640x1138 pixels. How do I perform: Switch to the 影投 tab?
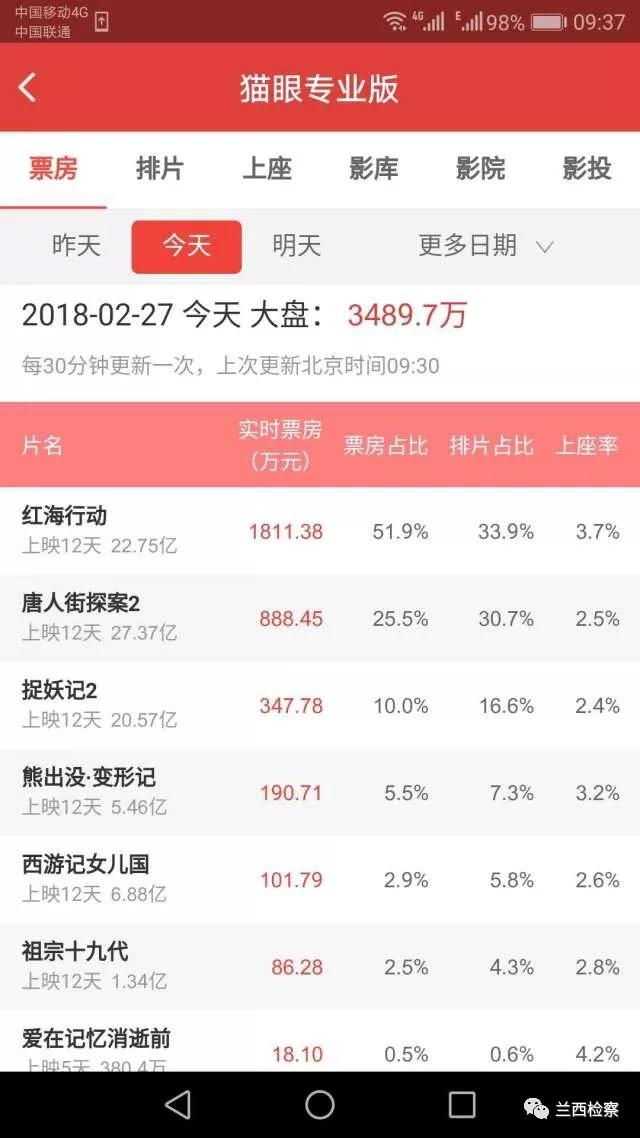[x=586, y=168]
